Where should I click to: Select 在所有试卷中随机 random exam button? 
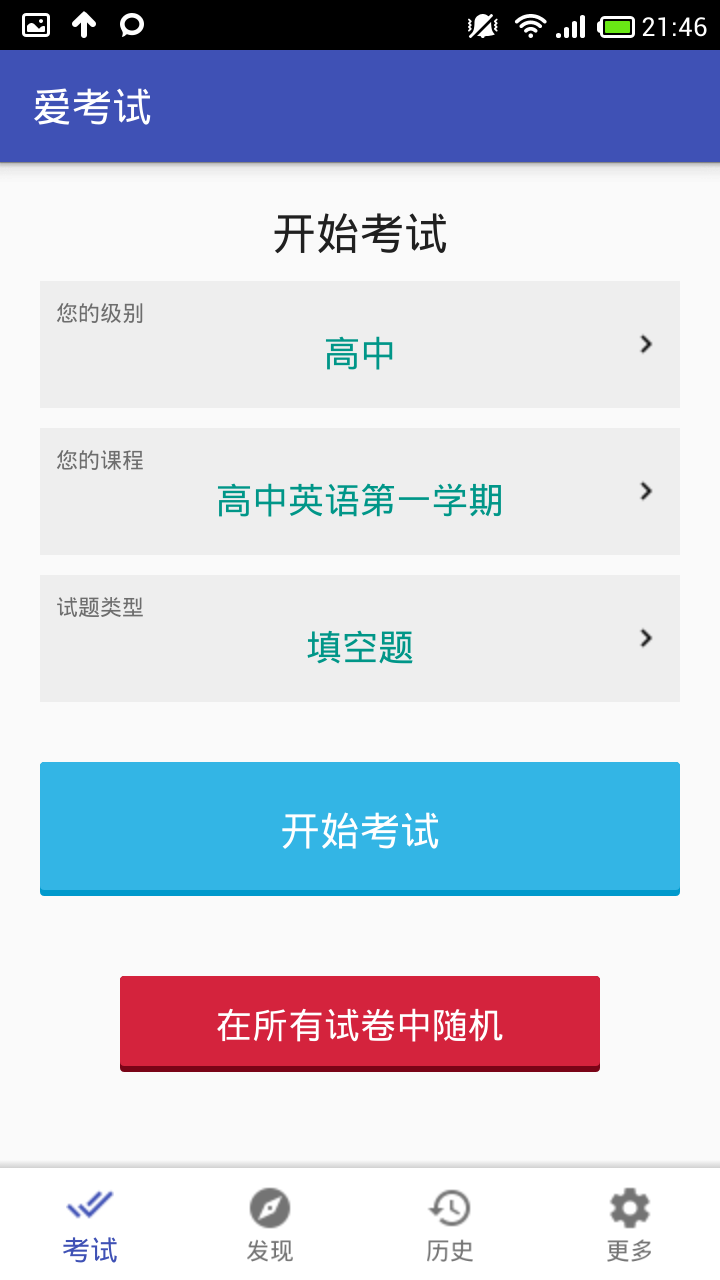click(360, 1024)
